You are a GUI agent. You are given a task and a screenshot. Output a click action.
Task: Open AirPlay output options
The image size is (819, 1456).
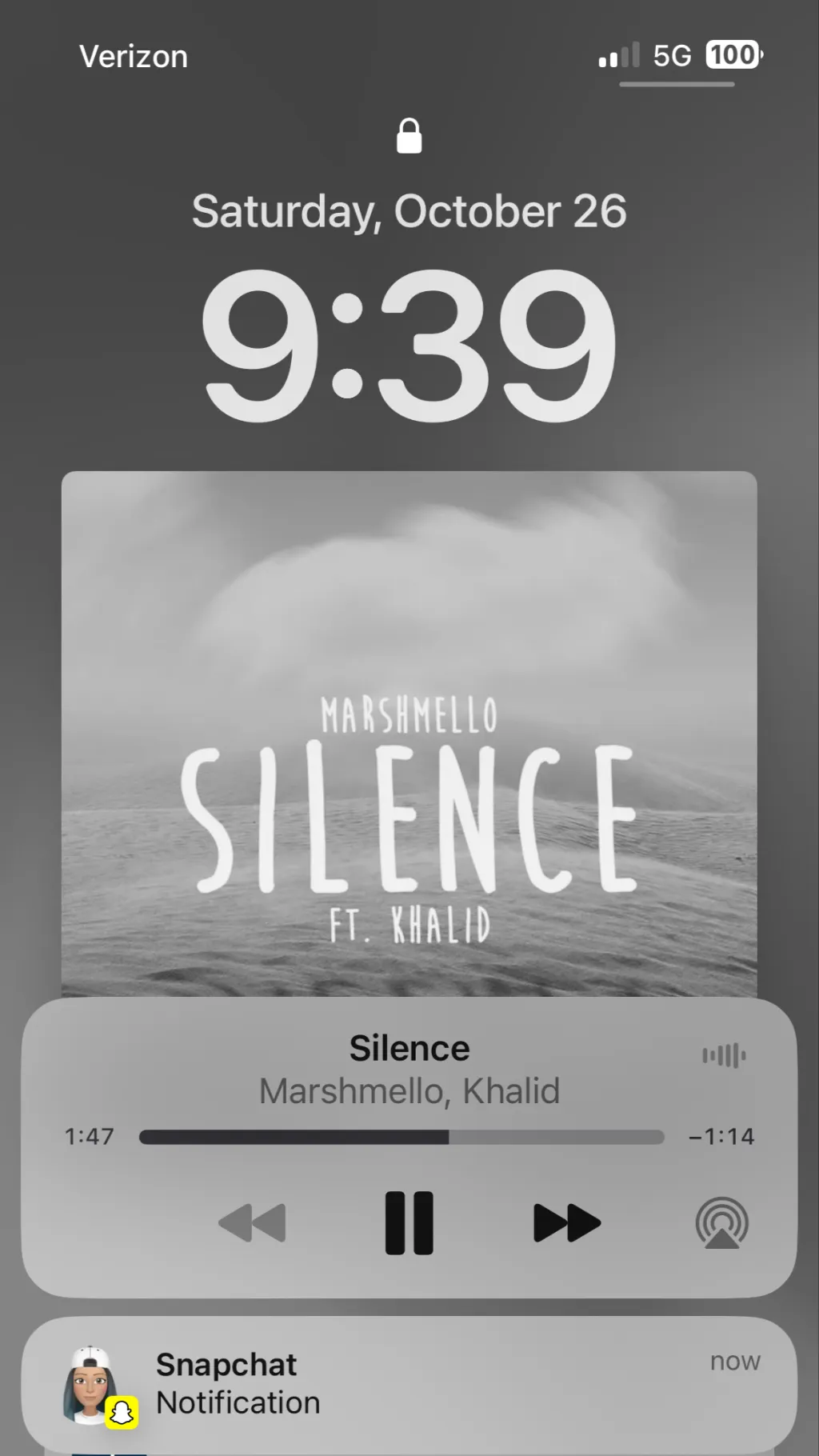[x=721, y=1222]
